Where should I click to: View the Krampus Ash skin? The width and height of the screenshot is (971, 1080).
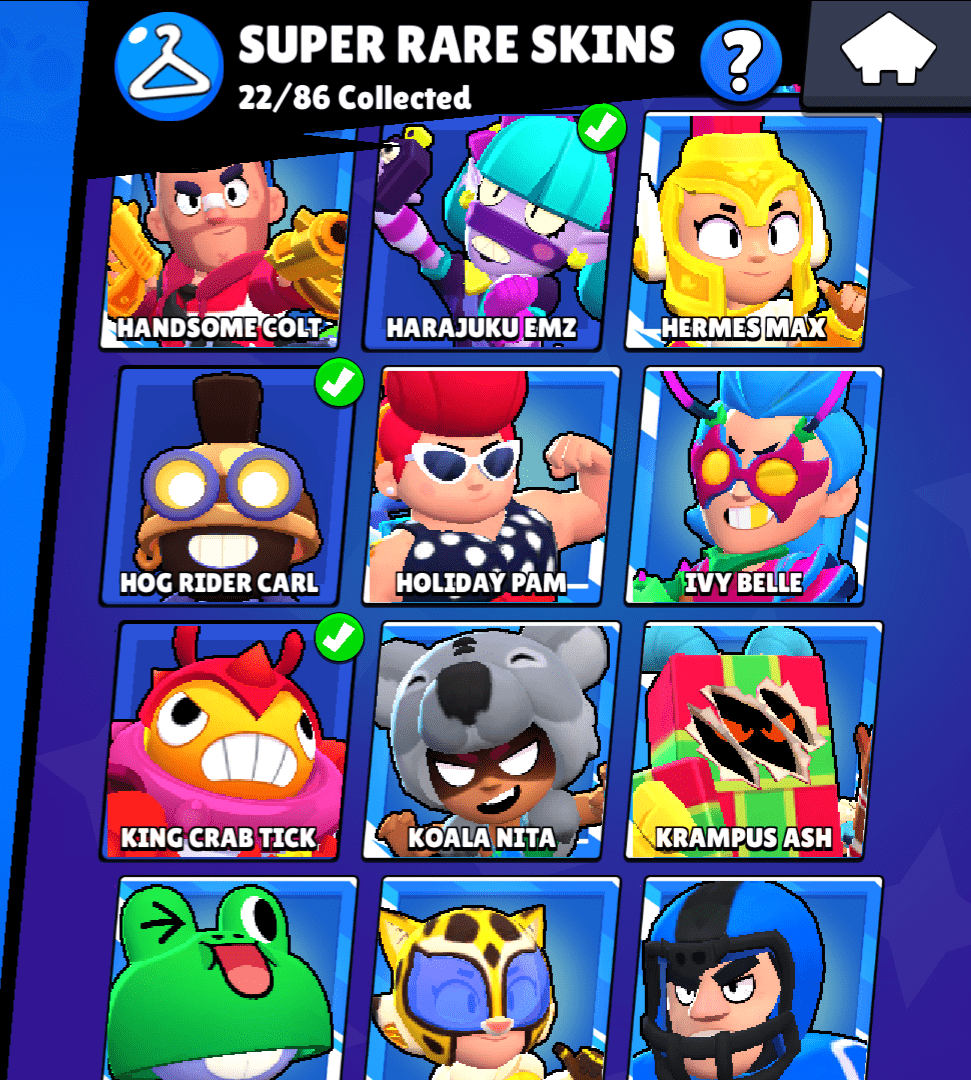click(x=753, y=742)
